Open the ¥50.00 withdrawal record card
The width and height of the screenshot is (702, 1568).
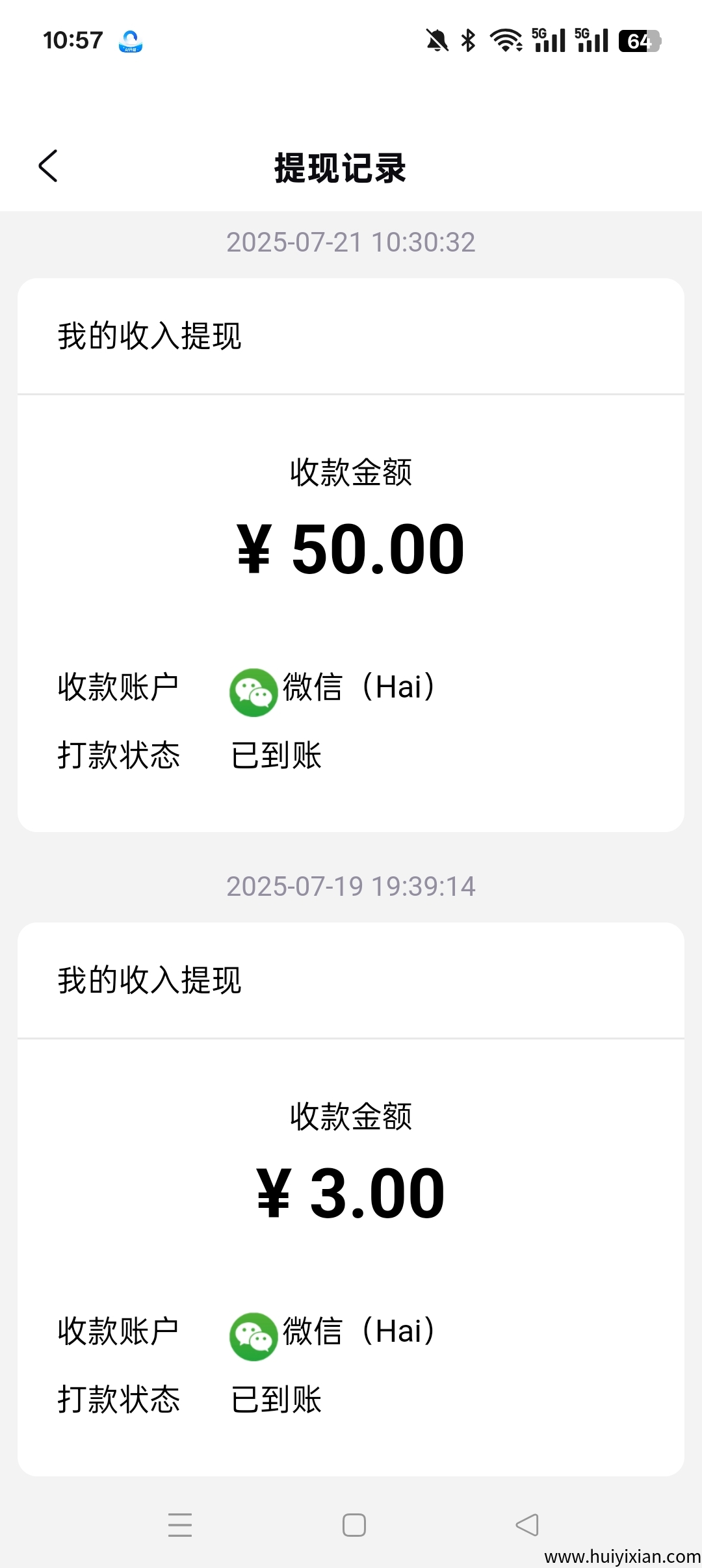[351, 553]
